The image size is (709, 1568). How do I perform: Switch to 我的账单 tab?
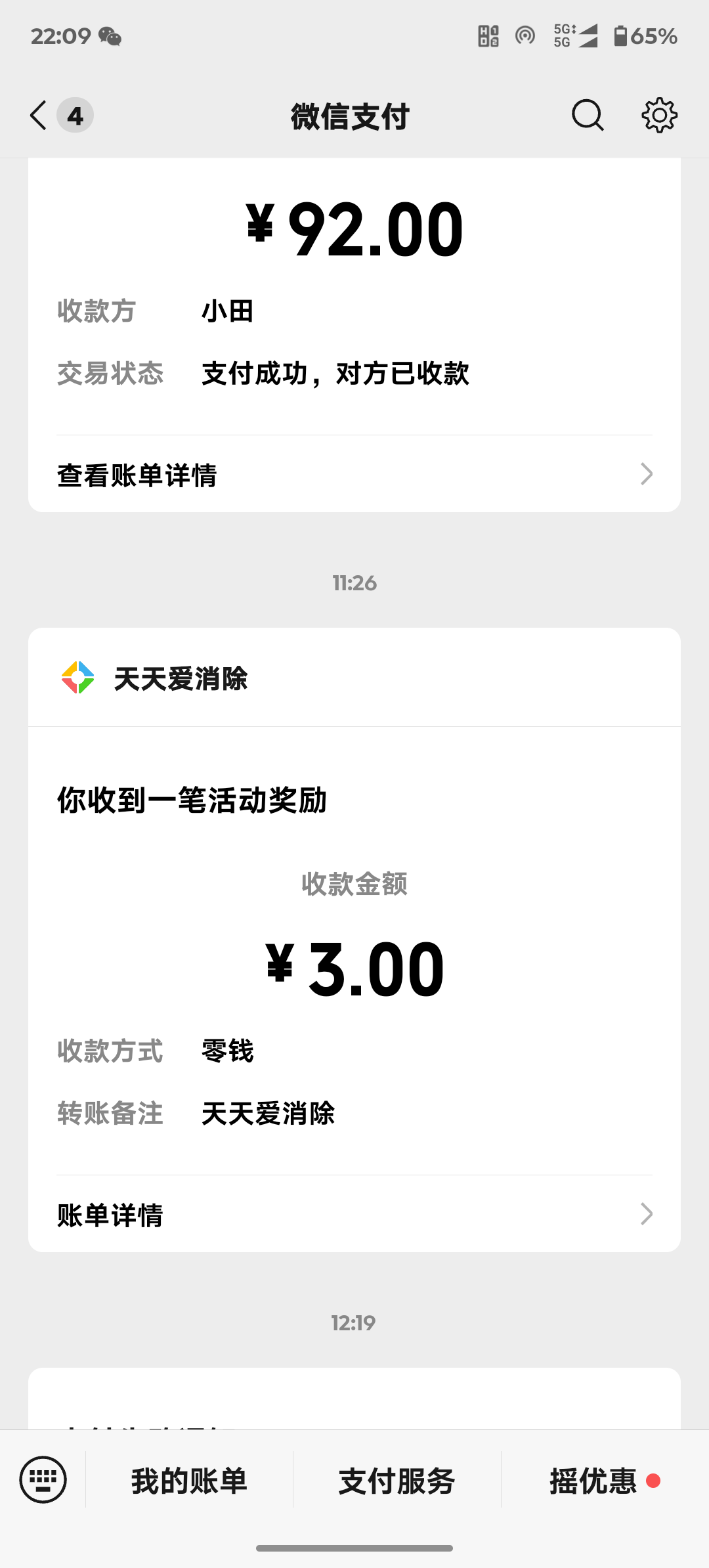tap(188, 1481)
